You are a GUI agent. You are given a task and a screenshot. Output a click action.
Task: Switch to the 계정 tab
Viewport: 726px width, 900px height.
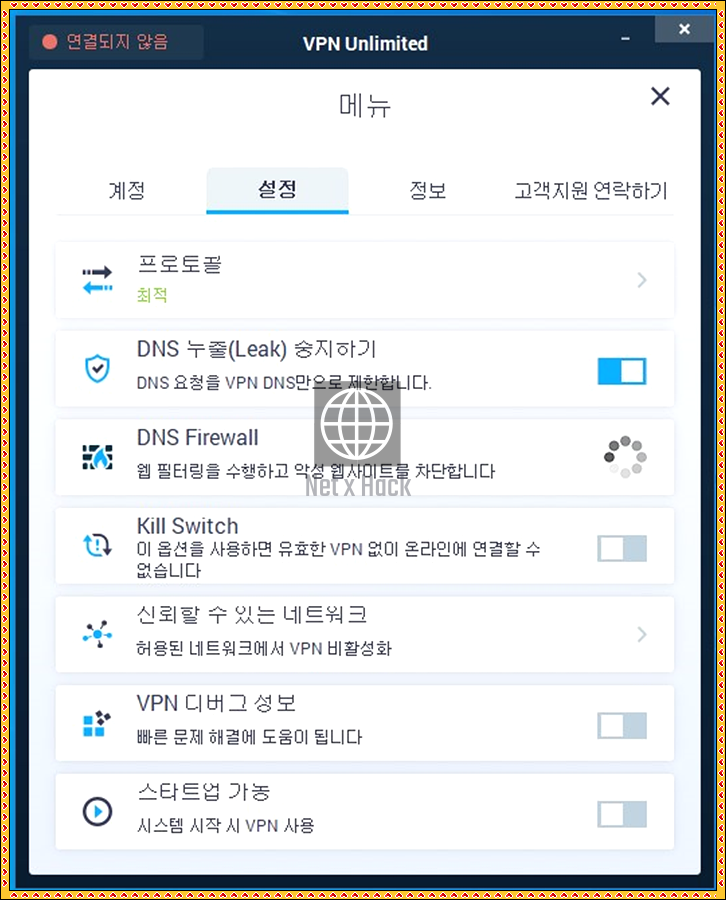click(x=127, y=190)
